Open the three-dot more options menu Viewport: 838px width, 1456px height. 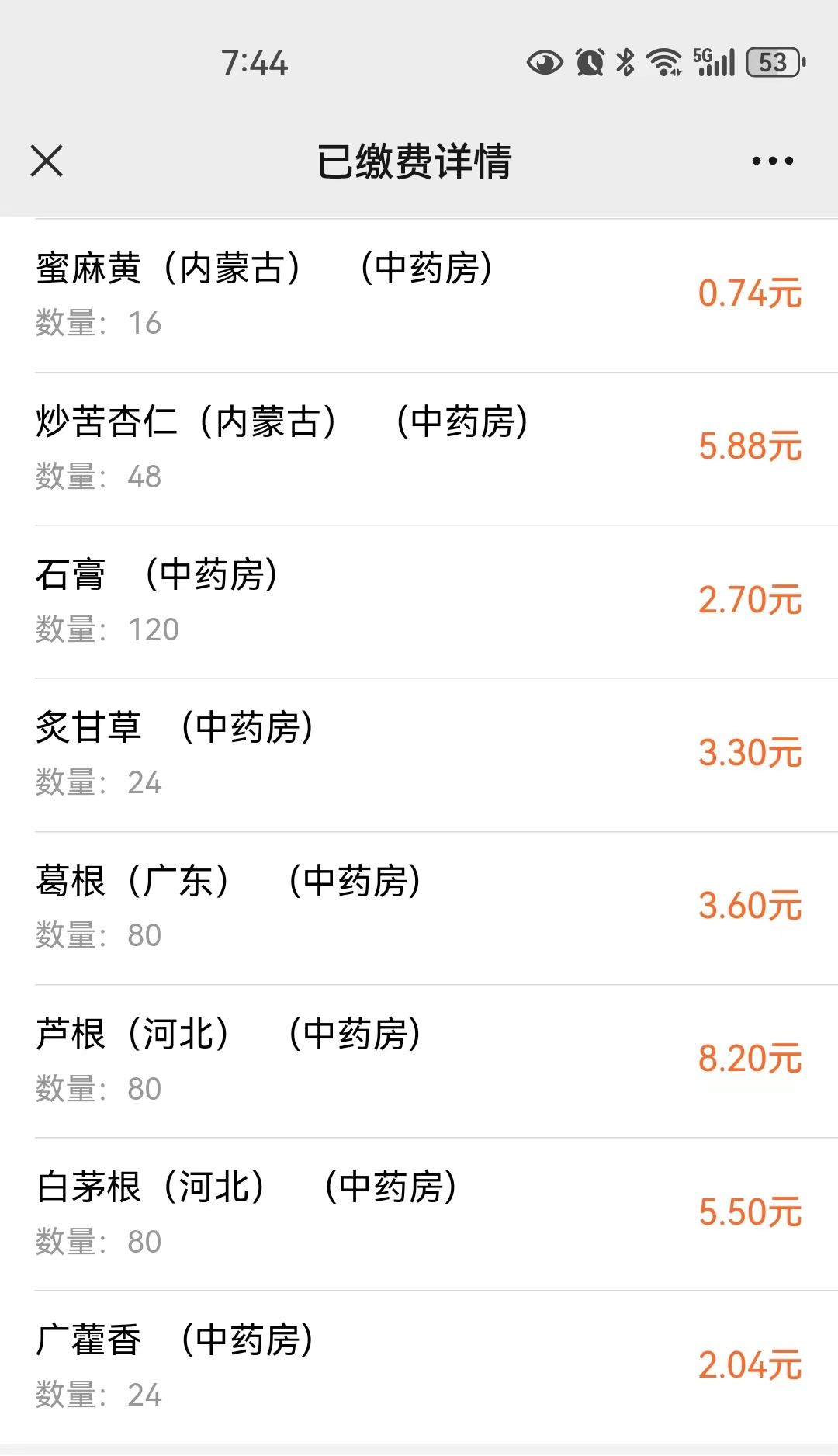[772, 161]
